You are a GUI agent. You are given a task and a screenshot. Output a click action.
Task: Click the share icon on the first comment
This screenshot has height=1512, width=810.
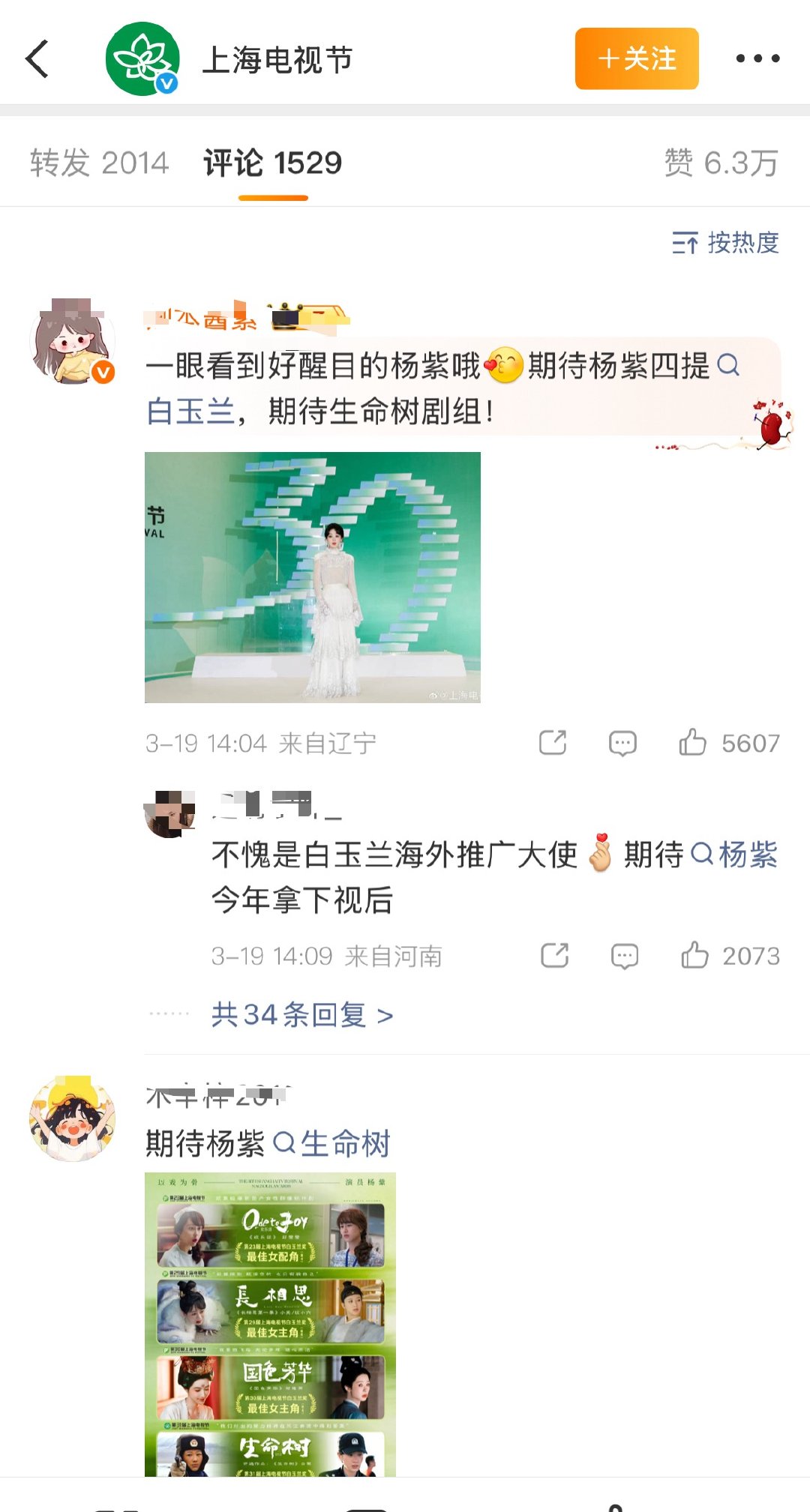(553, 743)
